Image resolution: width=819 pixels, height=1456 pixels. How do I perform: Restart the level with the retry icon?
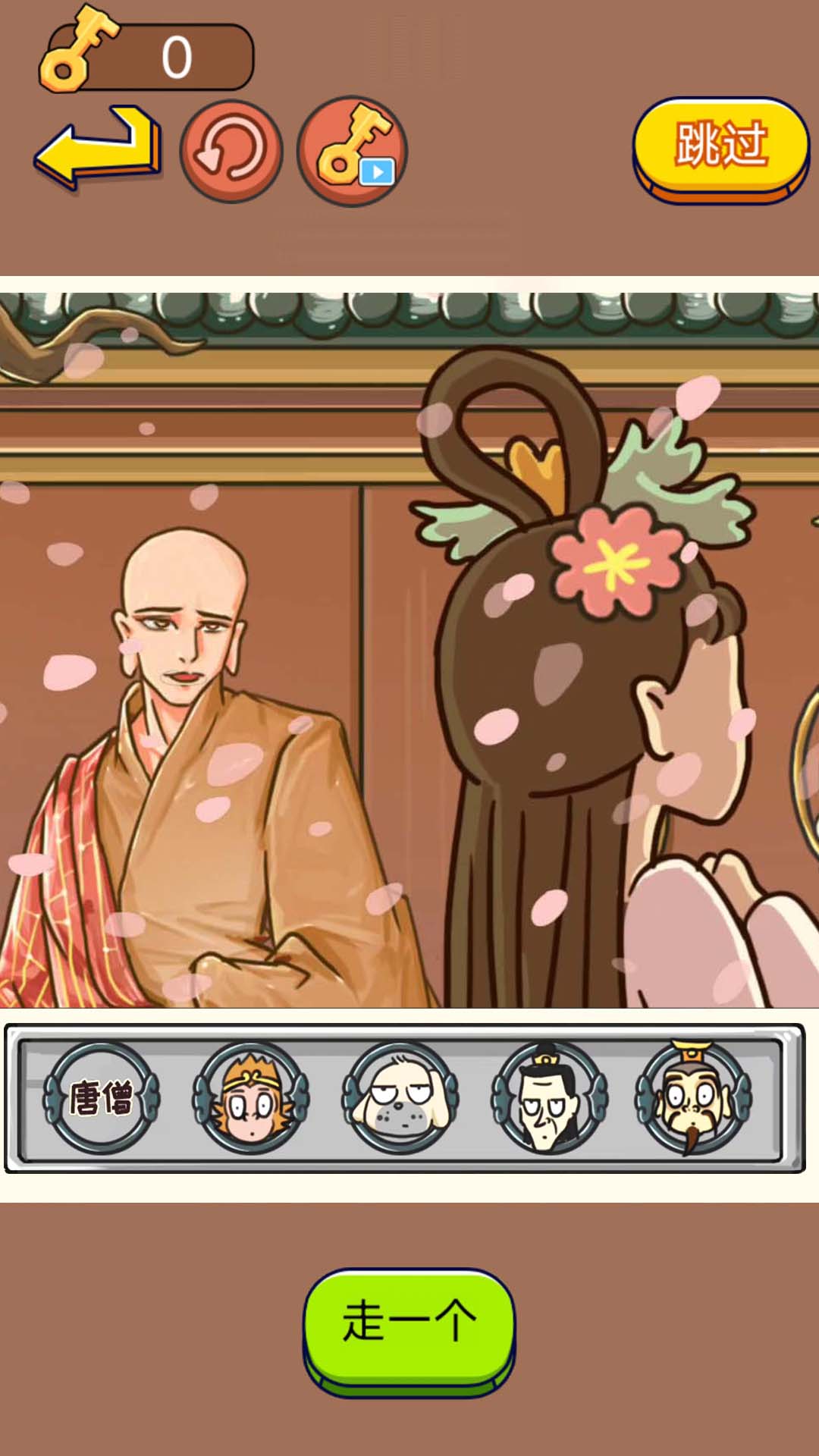(231, 152)
